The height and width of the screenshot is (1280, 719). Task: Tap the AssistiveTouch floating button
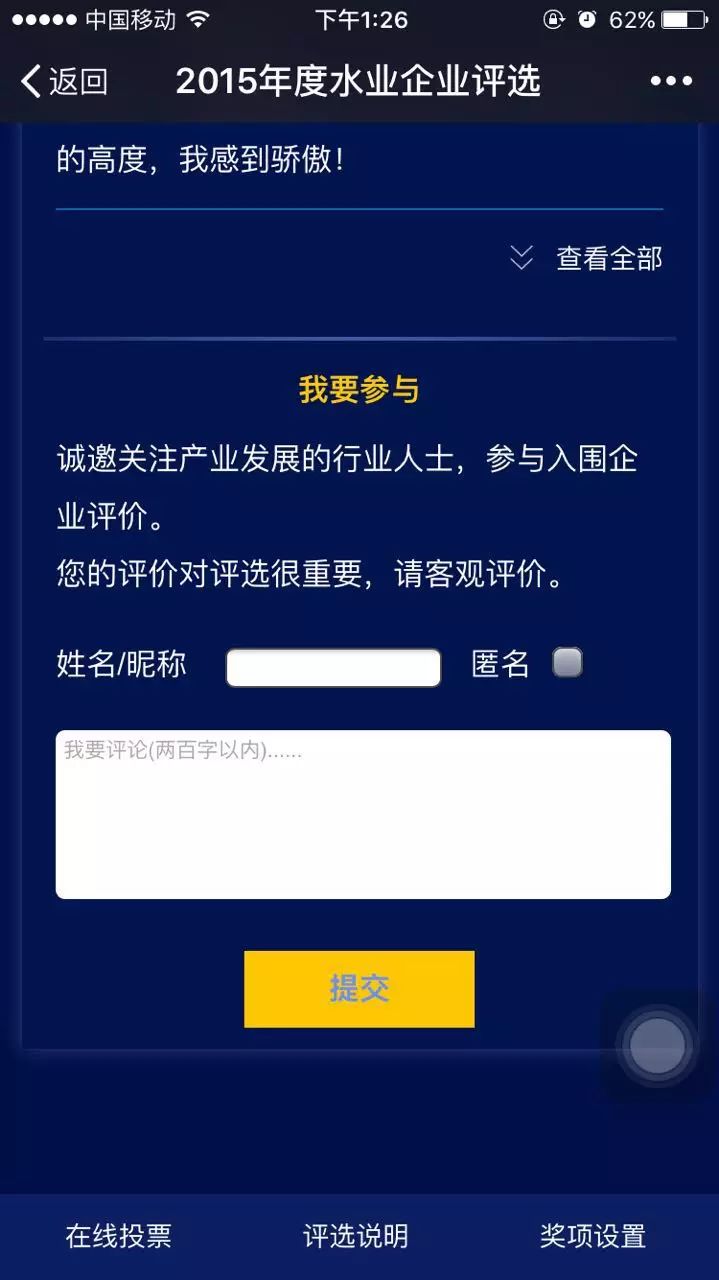tap(657, 1046)
